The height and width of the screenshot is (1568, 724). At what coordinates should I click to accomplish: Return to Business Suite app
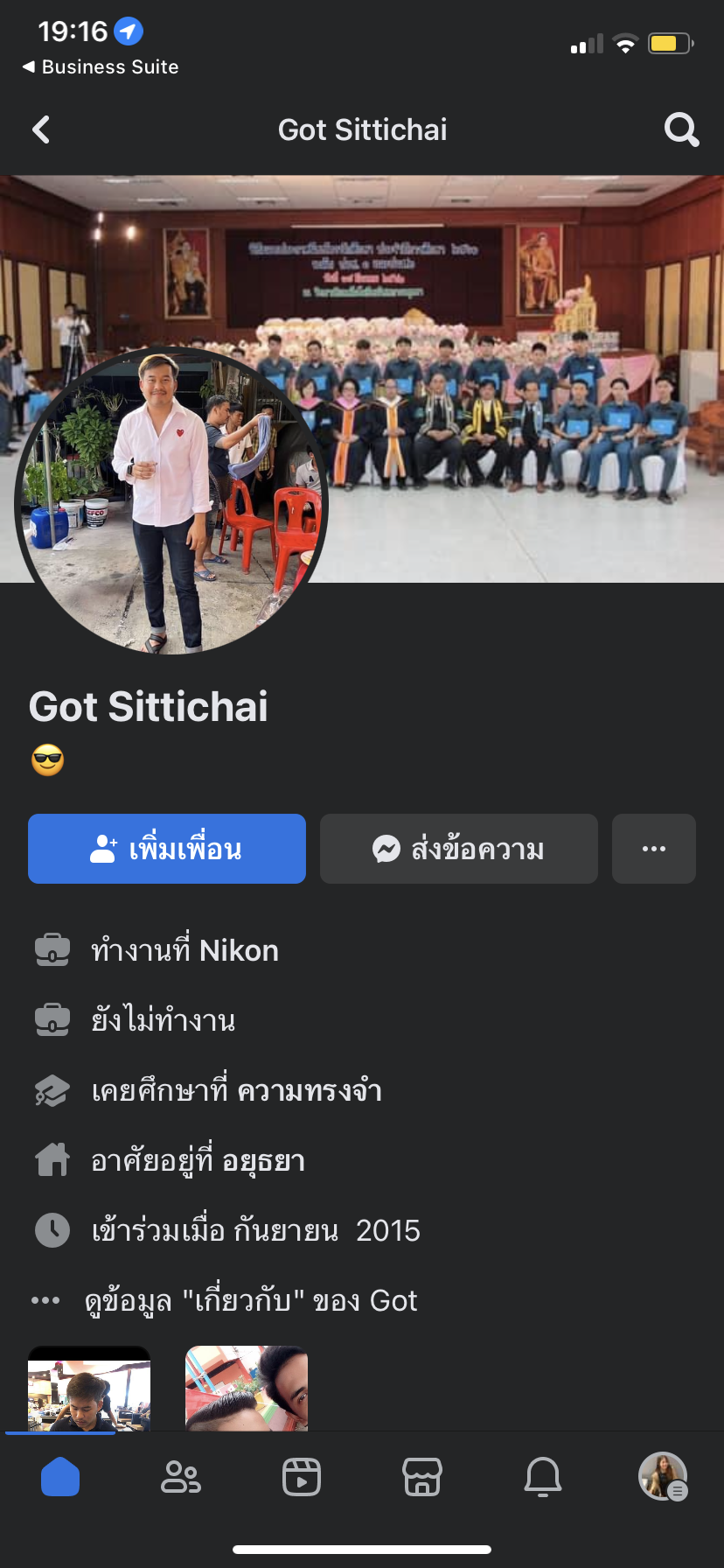[101, 67]
